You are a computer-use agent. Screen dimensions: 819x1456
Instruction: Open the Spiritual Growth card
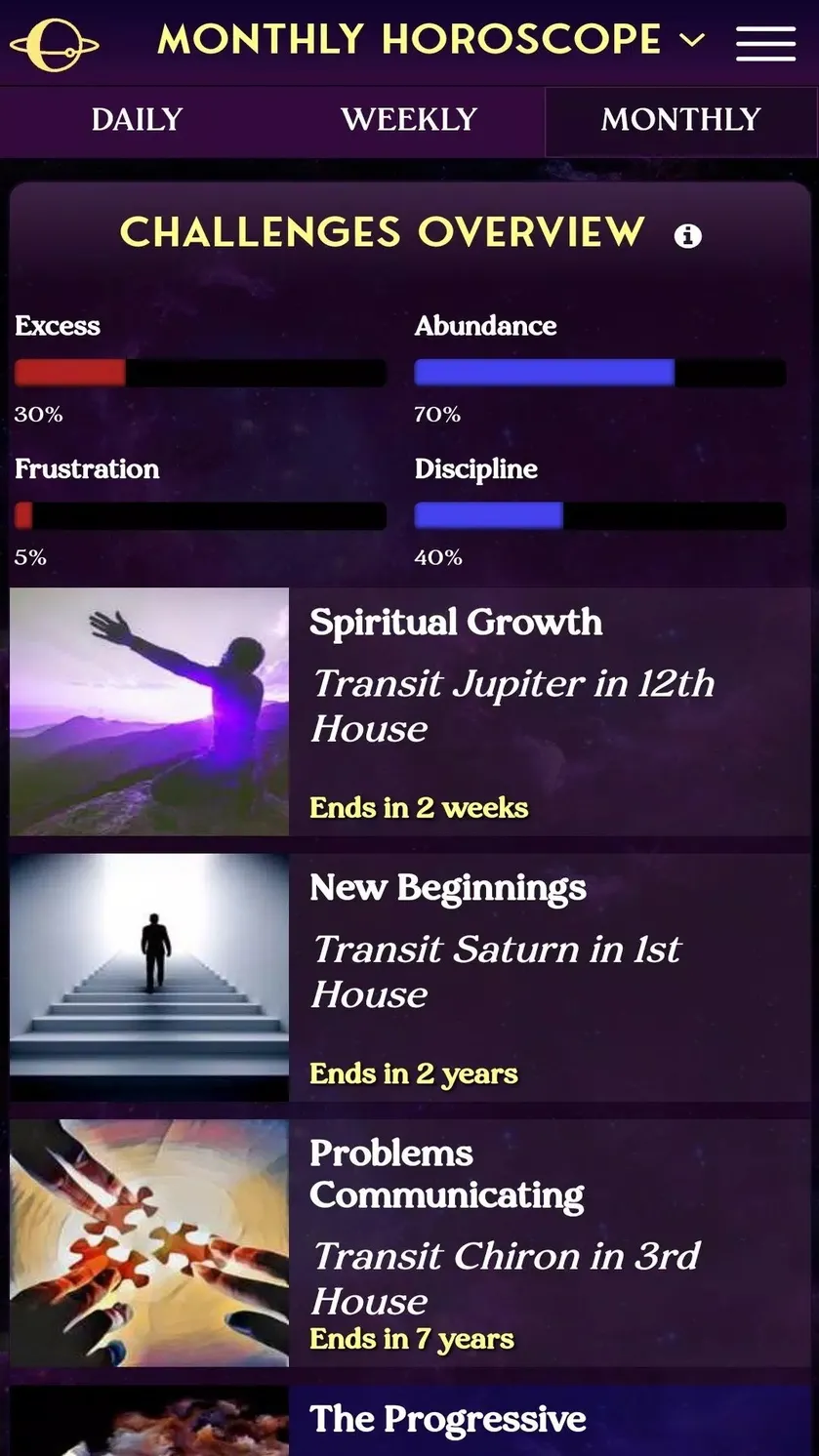tap(410, 711)
